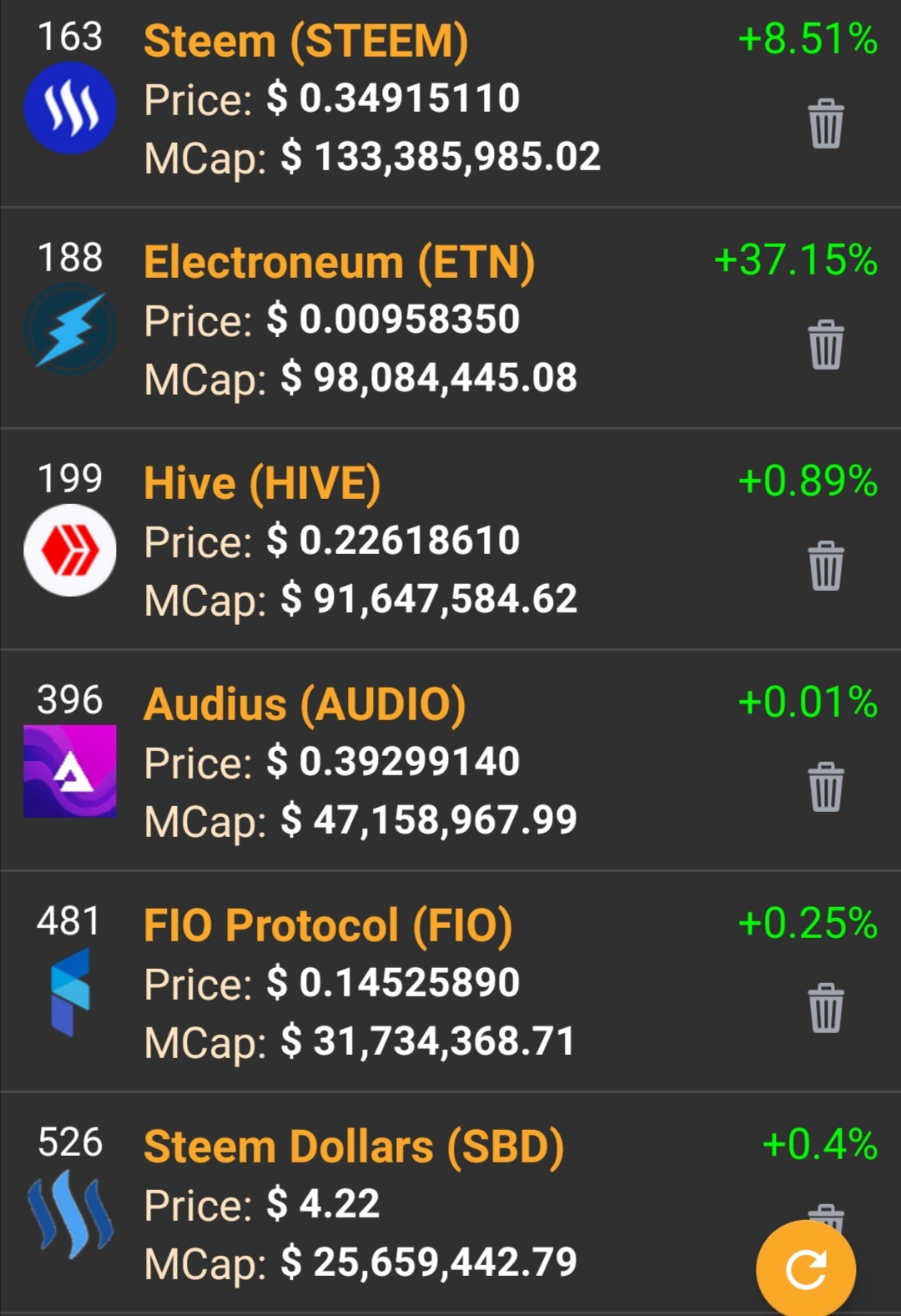Refresh prices with the orange button
The image size is (901, 1316).
[x=806, y=1269]
